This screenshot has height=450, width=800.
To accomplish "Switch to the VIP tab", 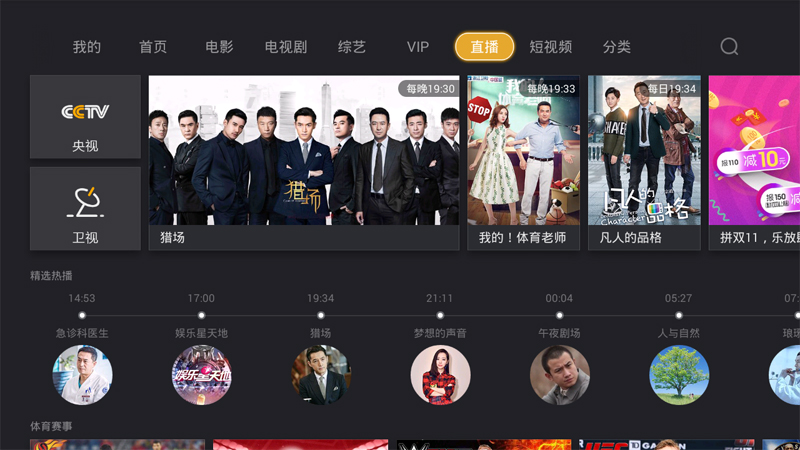I will (x=418, y=47).
